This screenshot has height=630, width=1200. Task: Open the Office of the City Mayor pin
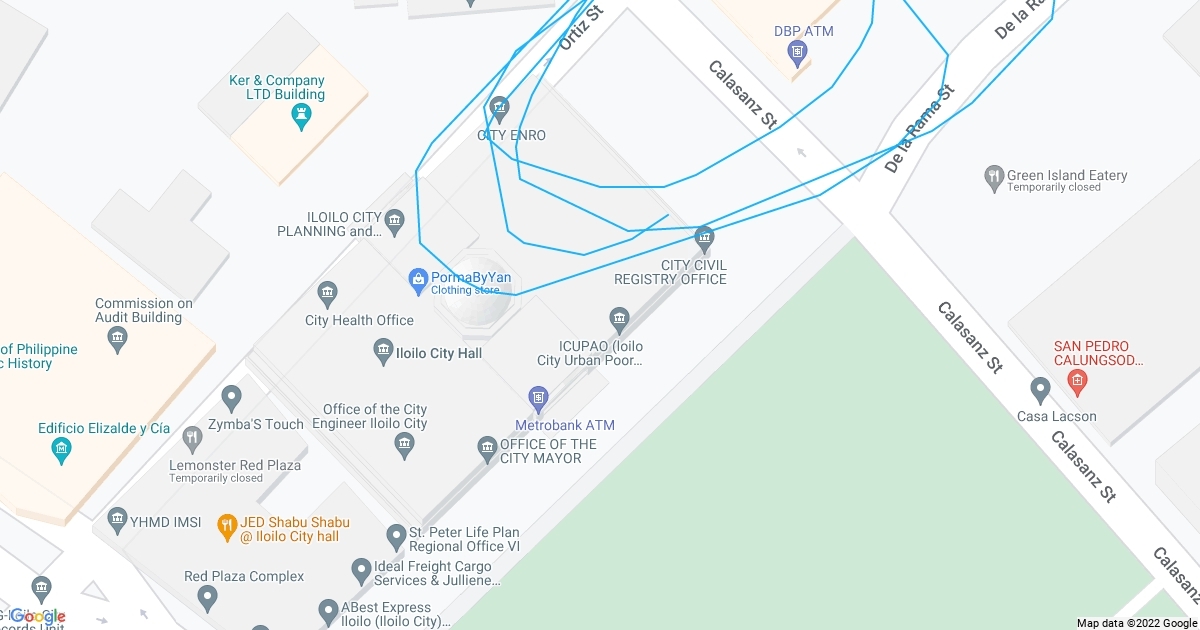tap(487, 447)
